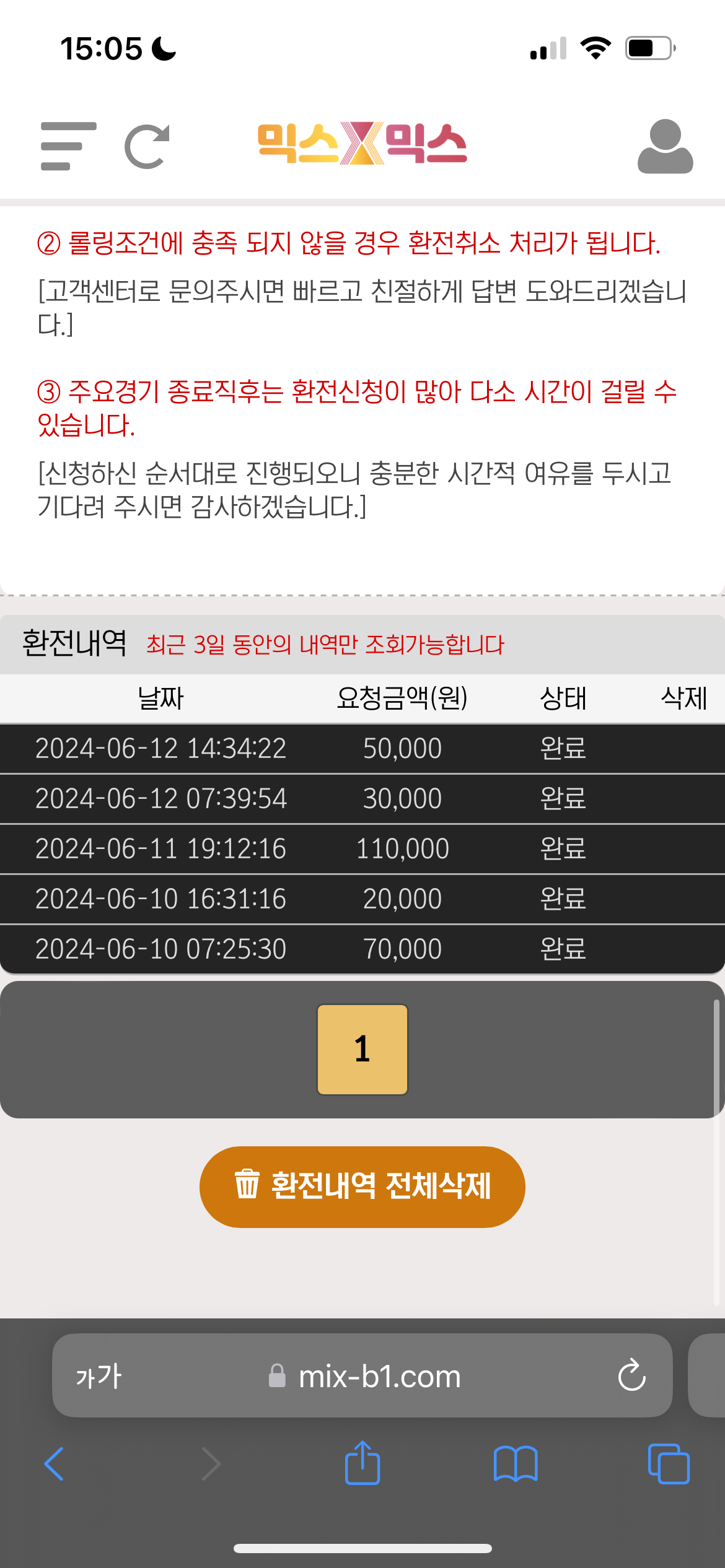Image resolution: width=725 pixels, height=1568 pixels.
Task: Reload the page from the address bar
Action: [x=631, y=1376]
